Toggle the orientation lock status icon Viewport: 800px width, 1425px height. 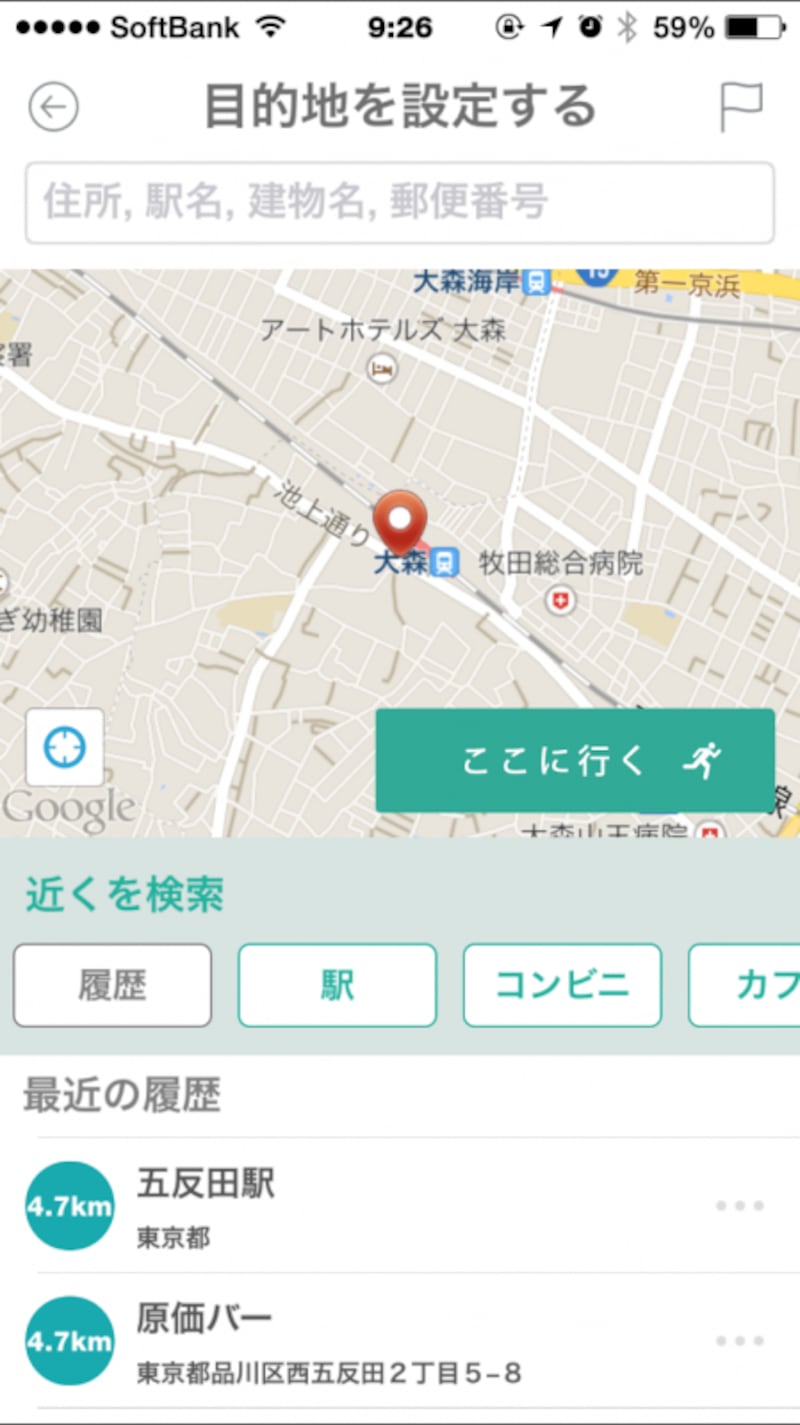508,28
